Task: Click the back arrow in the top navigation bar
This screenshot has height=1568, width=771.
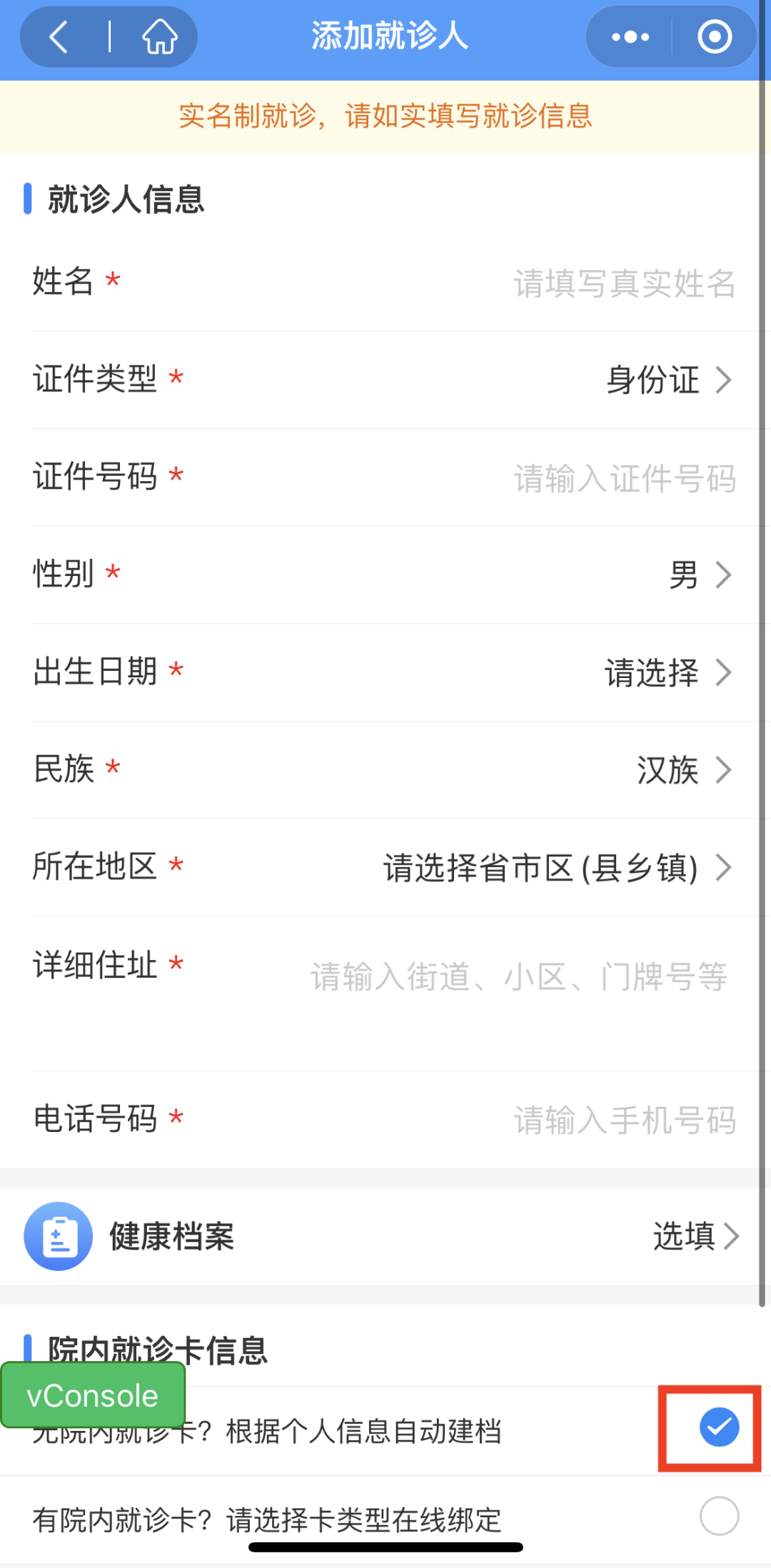Action: click(60, 36)
